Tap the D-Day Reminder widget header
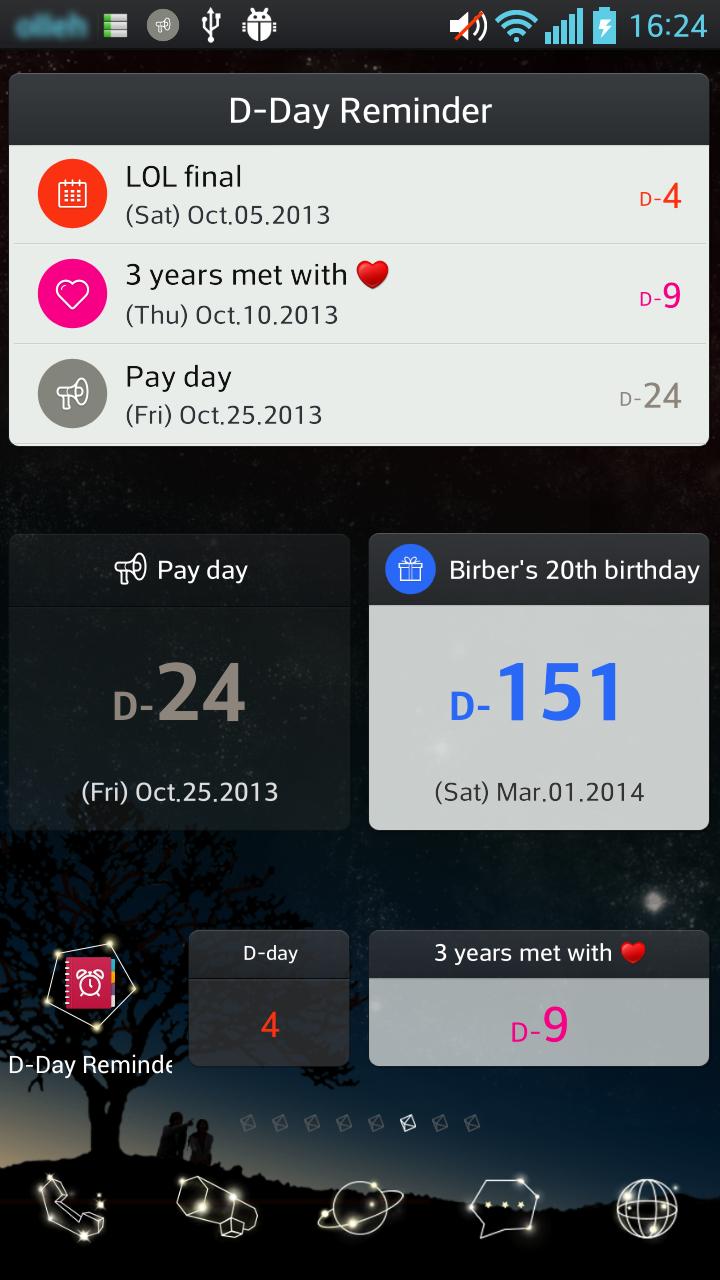 [x=359, y=110]
